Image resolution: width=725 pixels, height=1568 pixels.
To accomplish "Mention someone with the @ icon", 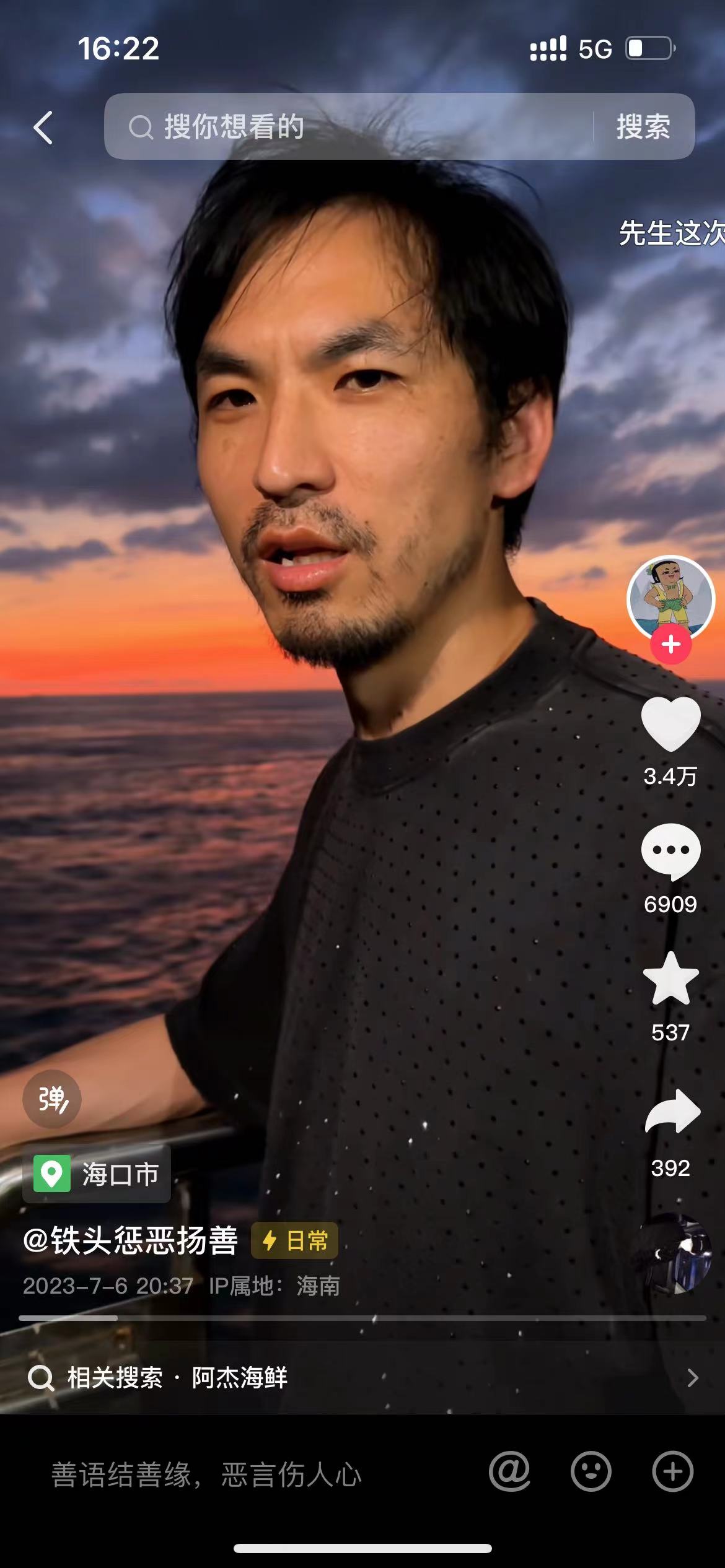I will 509,1472.
